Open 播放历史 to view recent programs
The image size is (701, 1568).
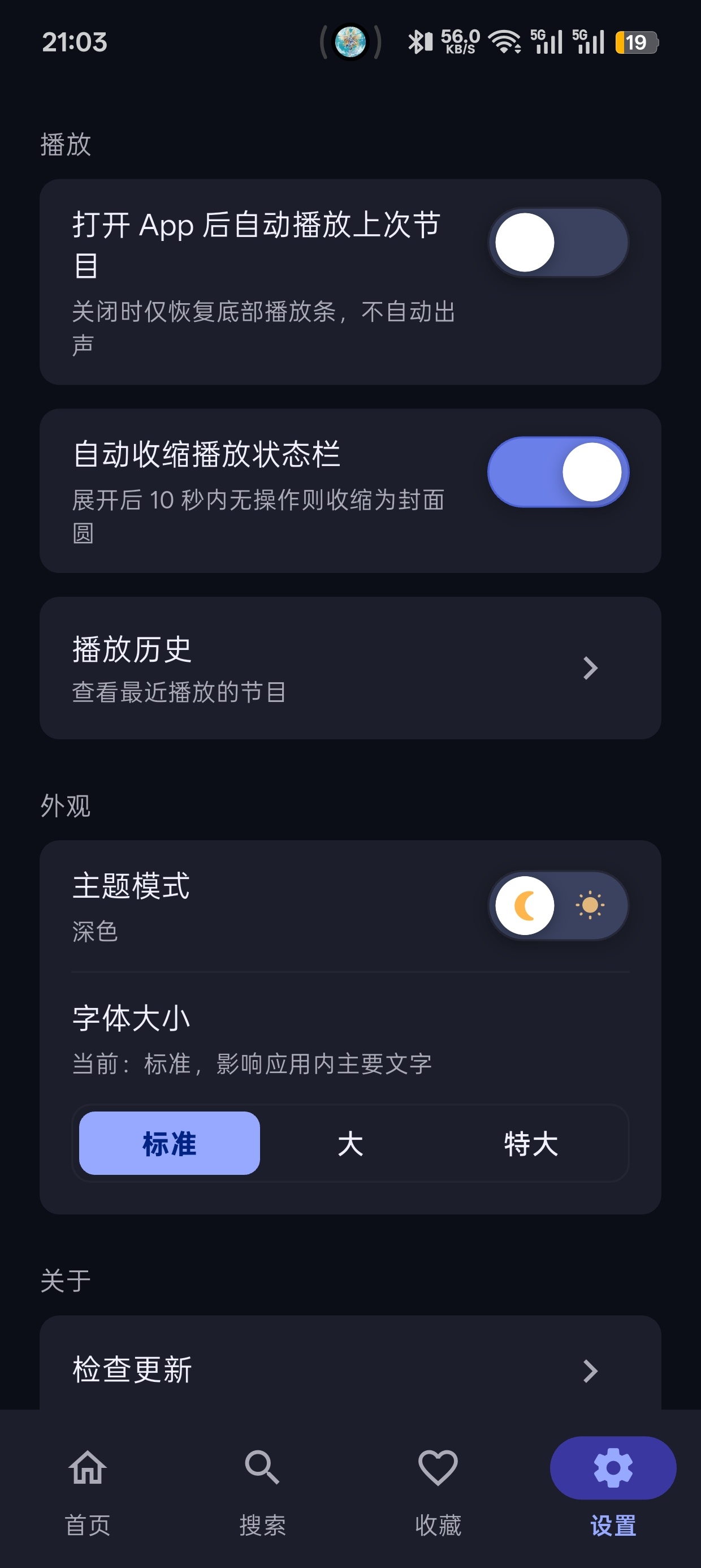click(350, 667)
